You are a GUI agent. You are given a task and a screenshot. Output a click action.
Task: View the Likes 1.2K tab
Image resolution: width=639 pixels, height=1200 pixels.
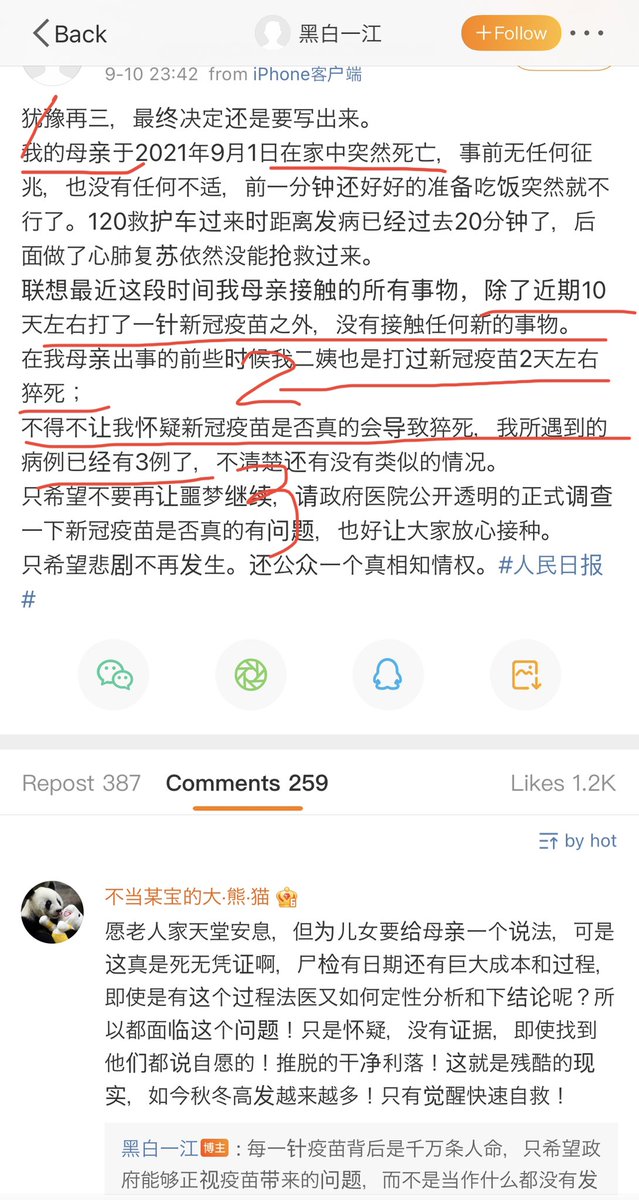point(563,783)
